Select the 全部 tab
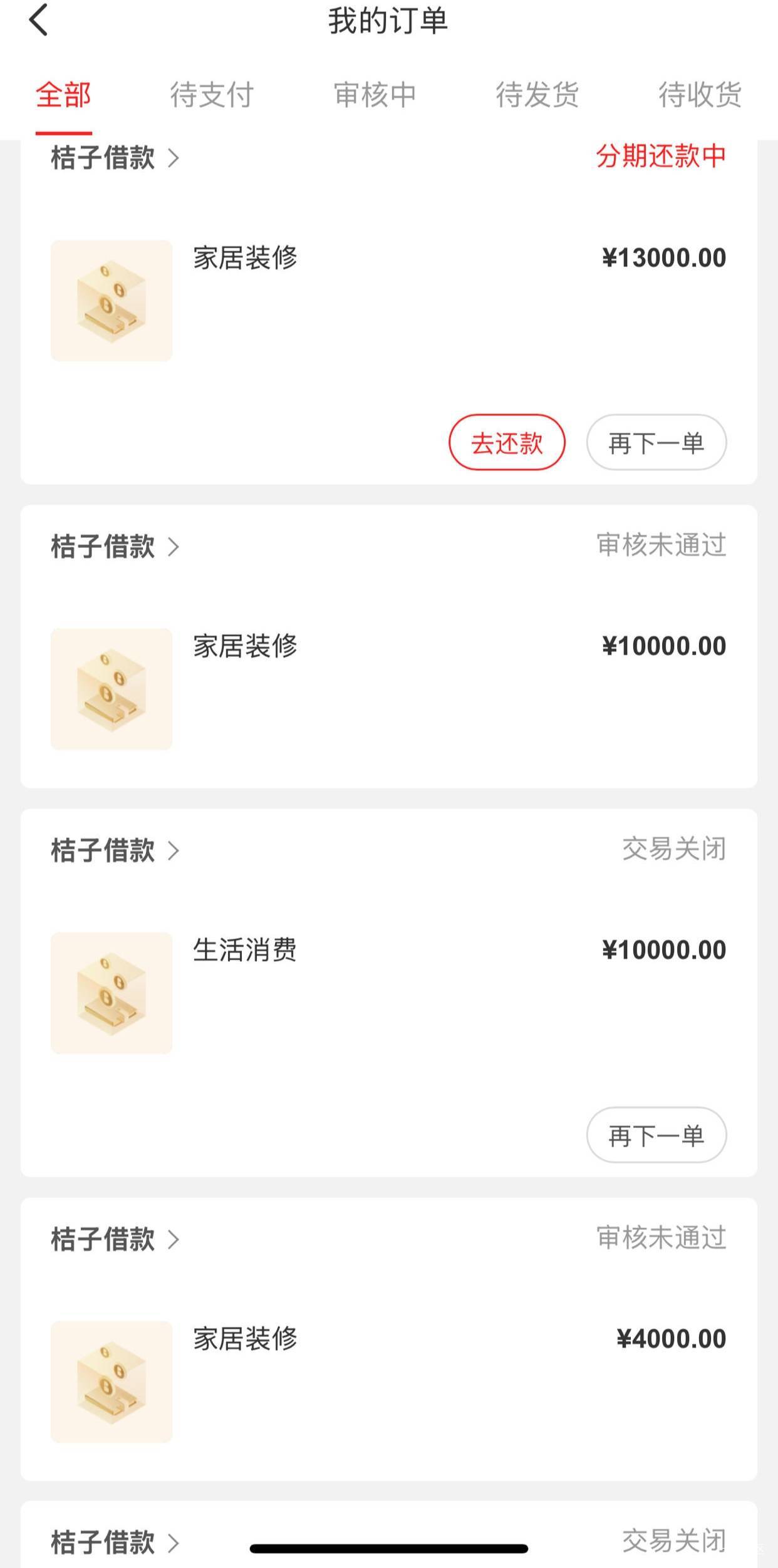Viewport: 778px width, 1568px height. click(x=64, y=95)
